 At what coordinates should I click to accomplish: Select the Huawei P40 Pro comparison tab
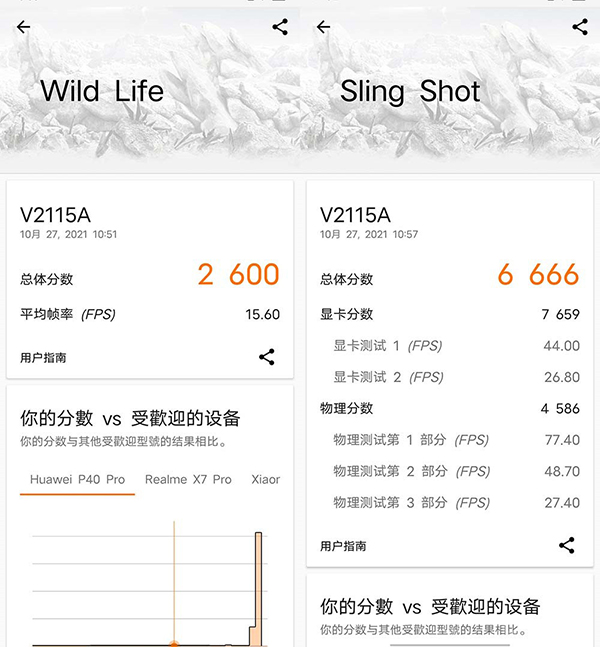click(x=77, y=480)
